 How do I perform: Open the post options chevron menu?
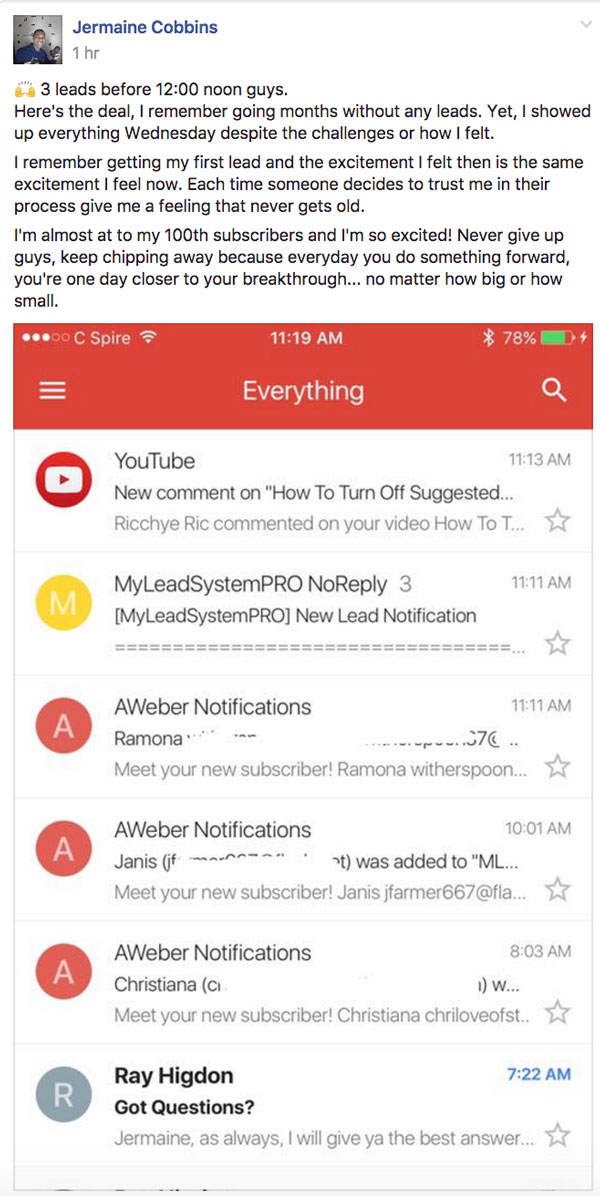coord(586,24)
